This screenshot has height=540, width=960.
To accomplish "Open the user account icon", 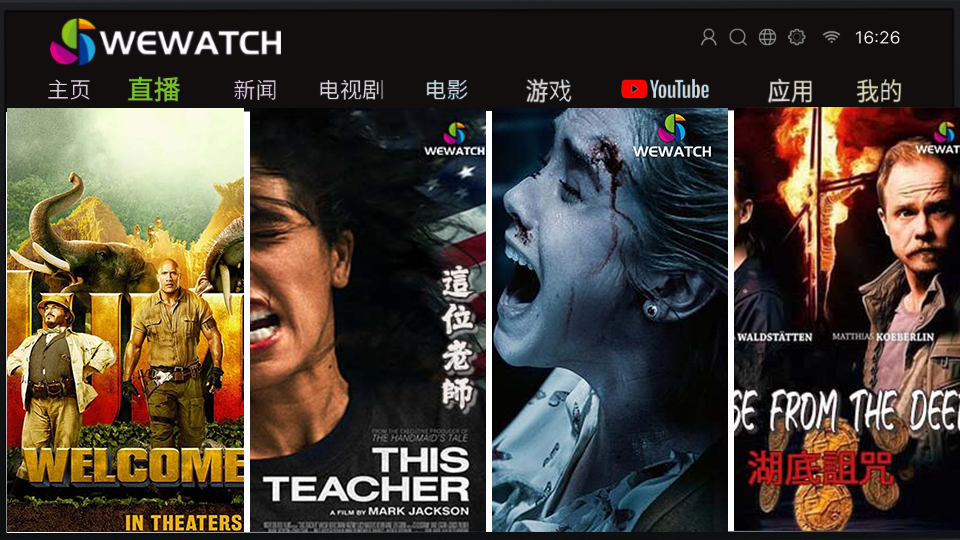I will [x=709, y=37].
